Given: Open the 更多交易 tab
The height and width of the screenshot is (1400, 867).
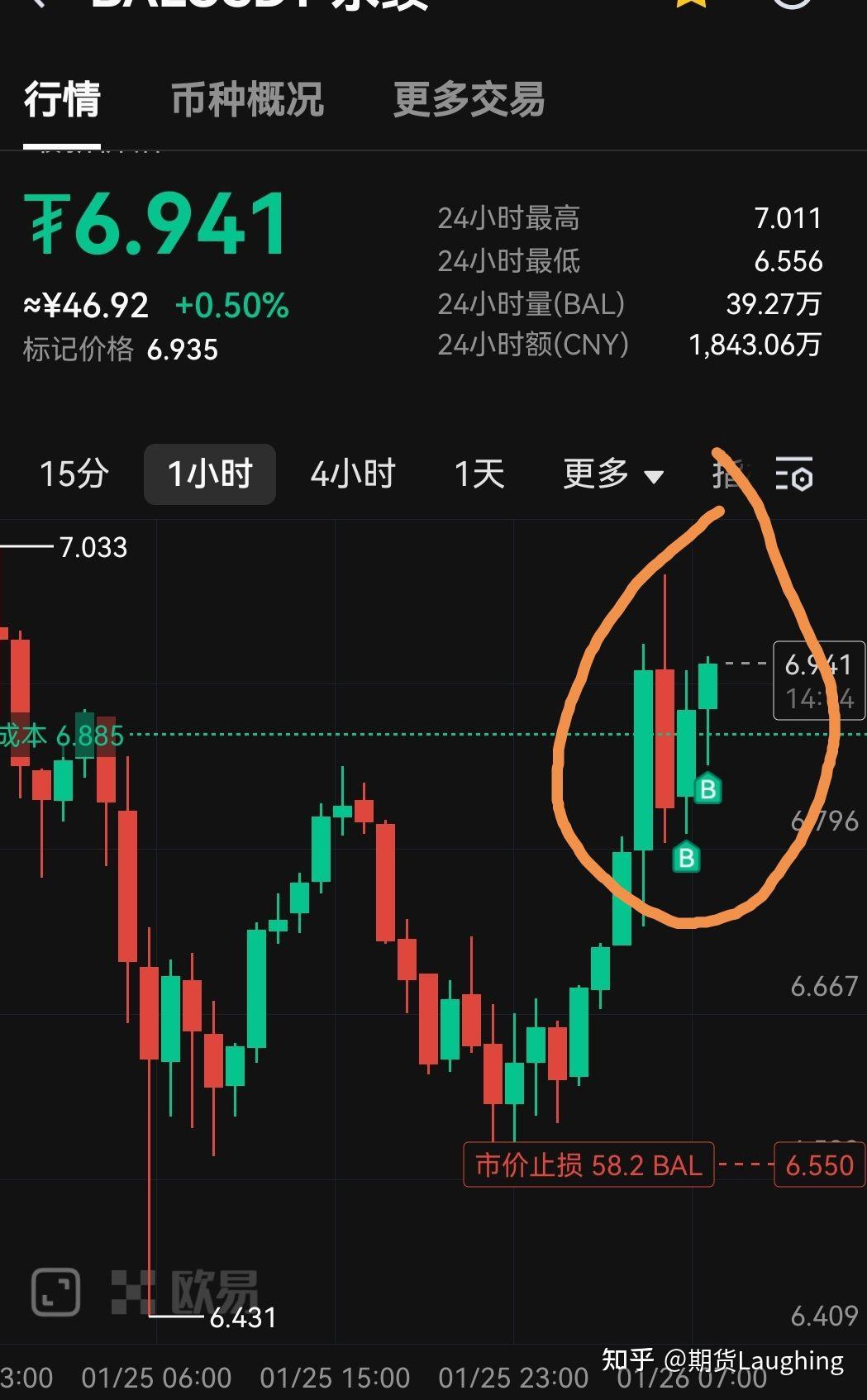Looking at the screenshot, I should (469, 99).
